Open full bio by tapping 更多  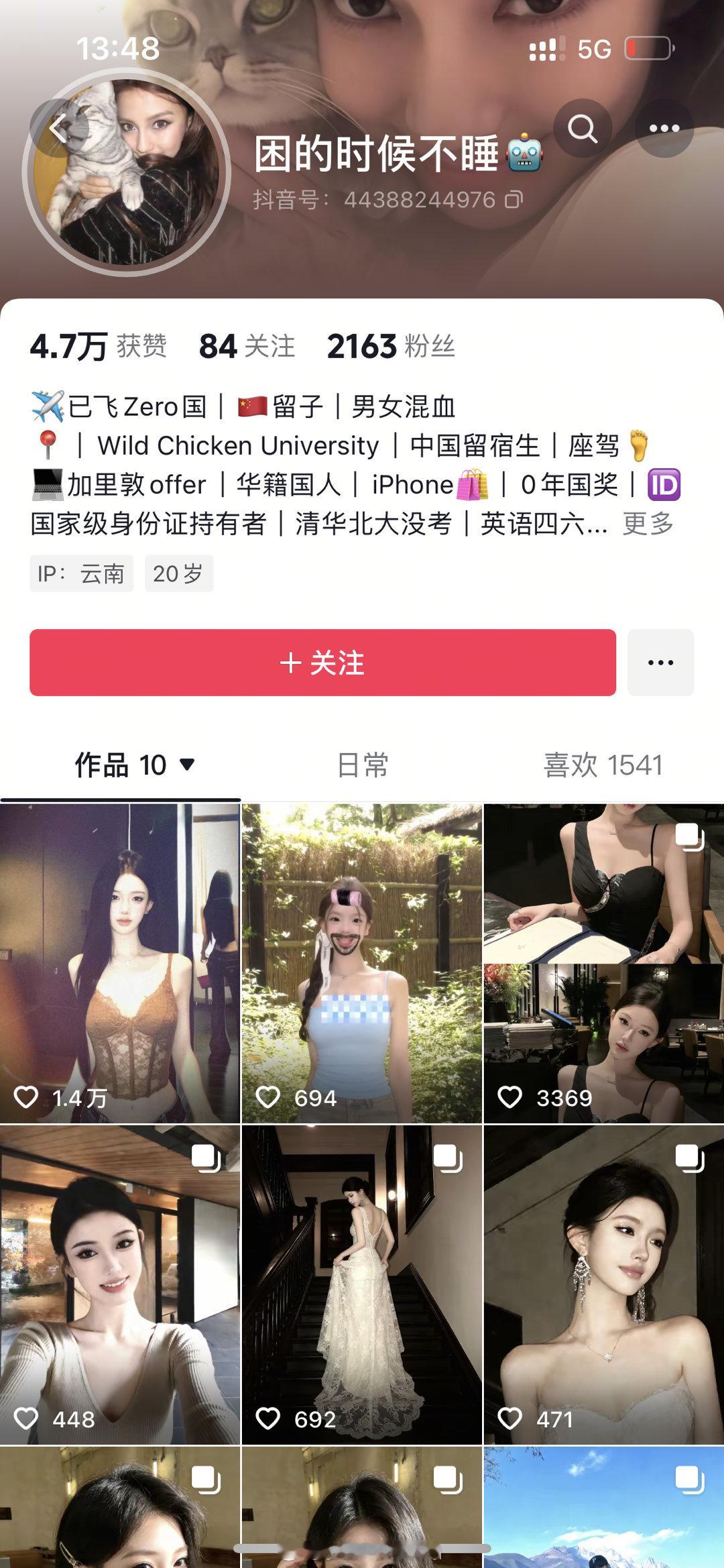pos(646,527)
